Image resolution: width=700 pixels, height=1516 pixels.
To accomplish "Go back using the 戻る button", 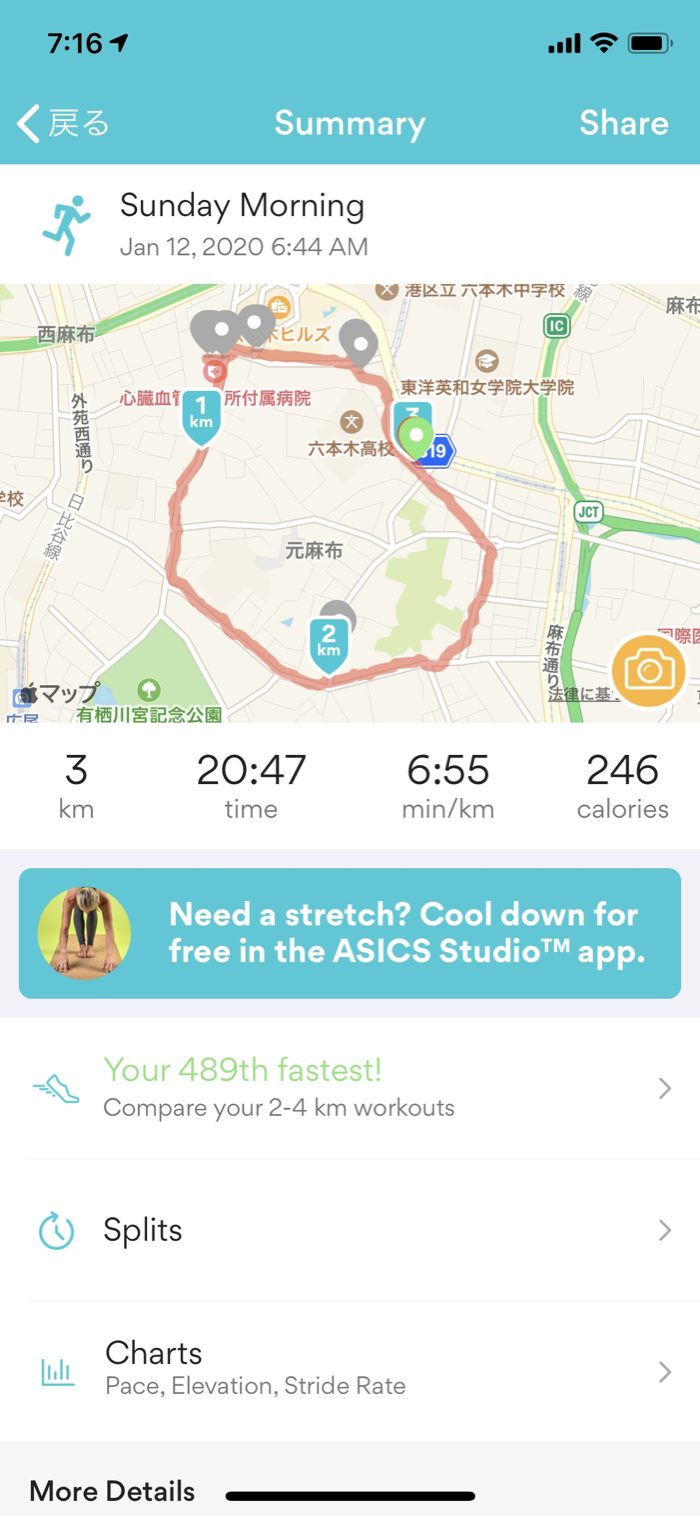I will pos(64,124).
